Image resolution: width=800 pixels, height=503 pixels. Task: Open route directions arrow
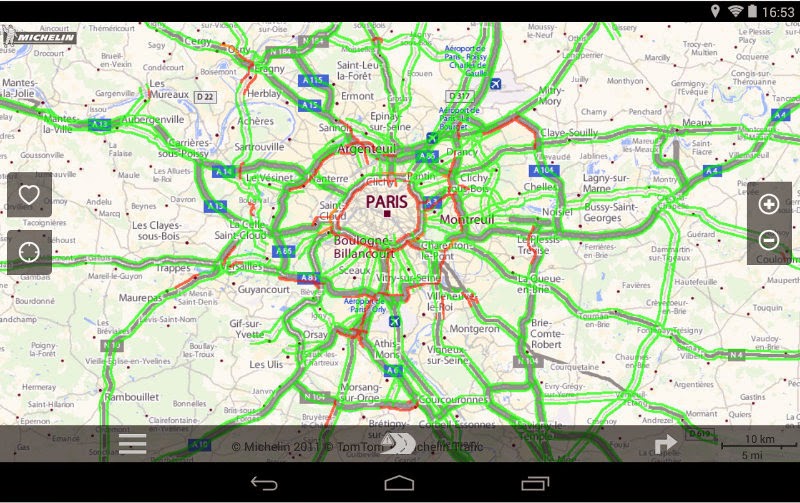coord(665,443)
